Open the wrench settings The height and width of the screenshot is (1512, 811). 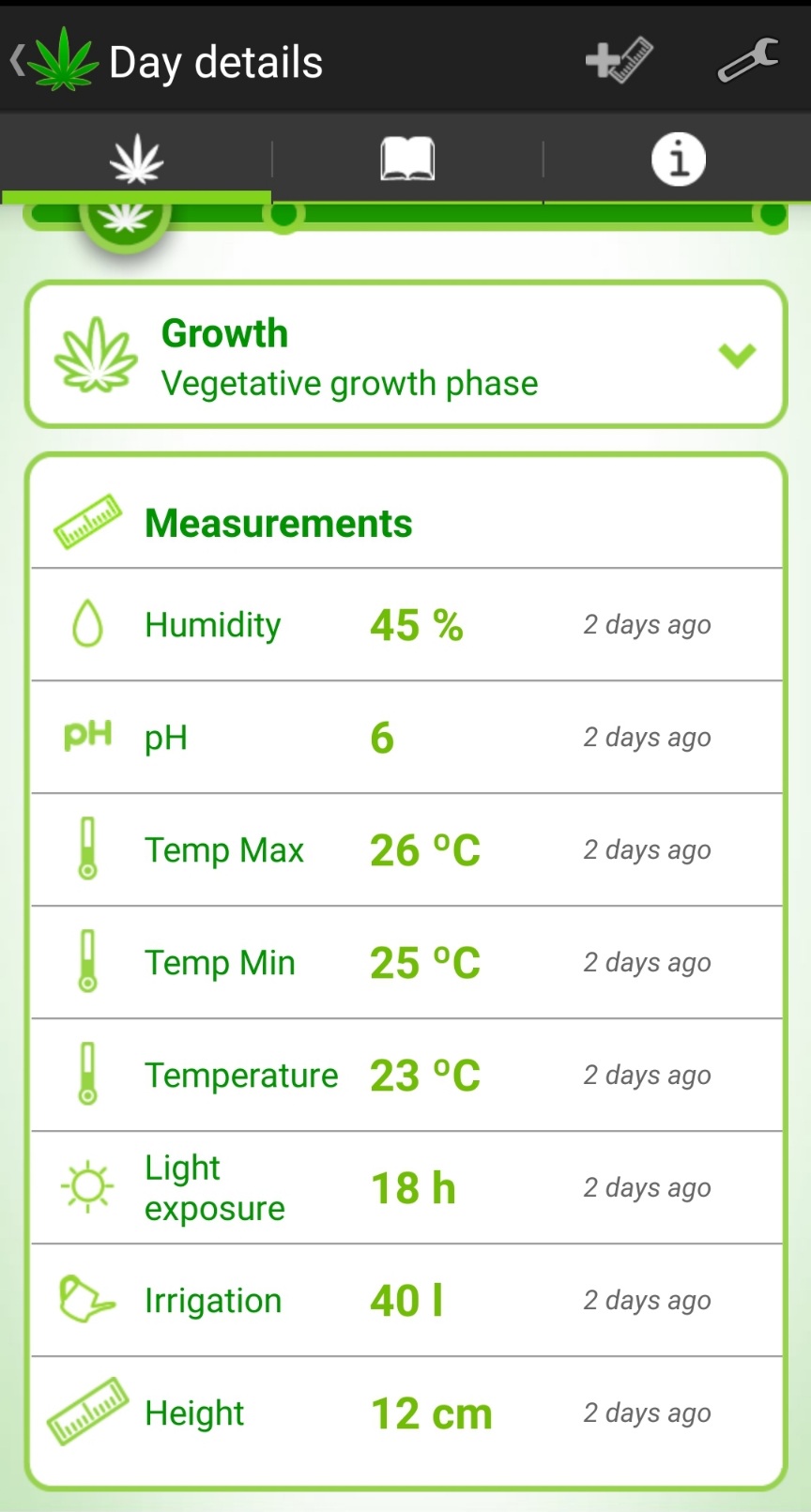pyautogui.click(x=747, y=61)
